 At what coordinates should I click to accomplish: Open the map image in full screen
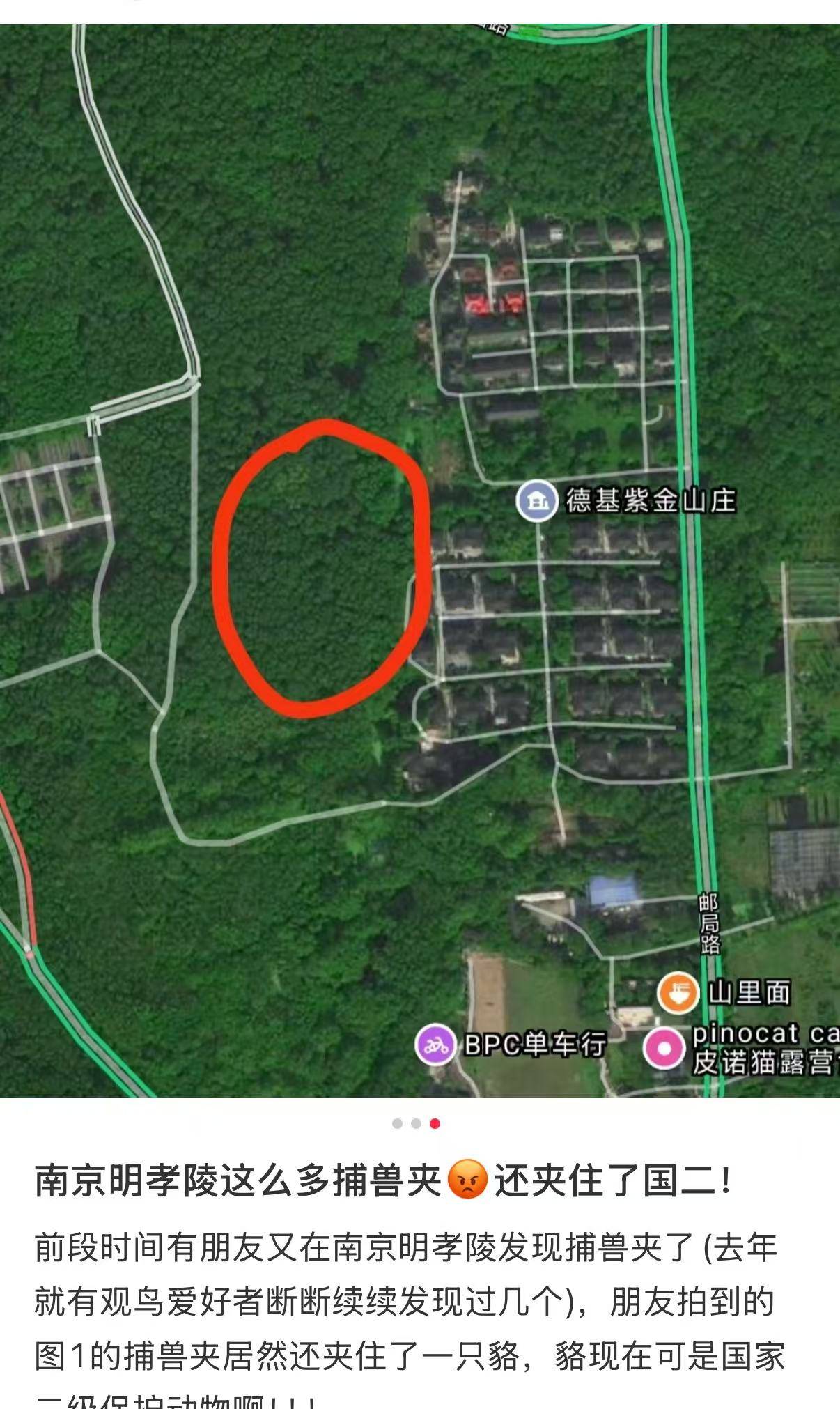(420, 557)
